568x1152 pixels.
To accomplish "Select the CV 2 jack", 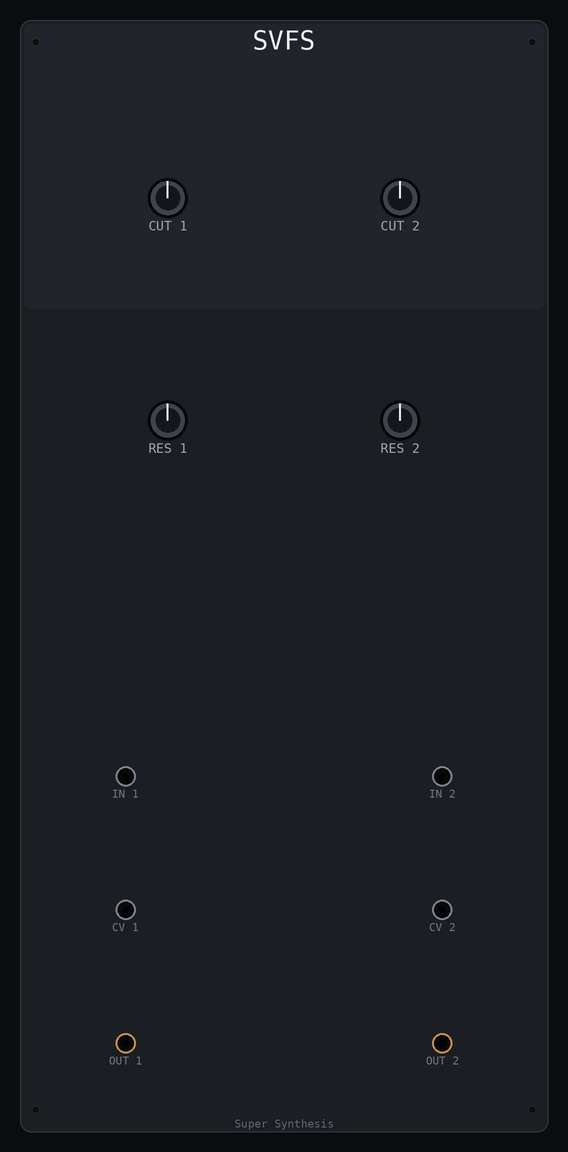I will [x=442, y=910].
